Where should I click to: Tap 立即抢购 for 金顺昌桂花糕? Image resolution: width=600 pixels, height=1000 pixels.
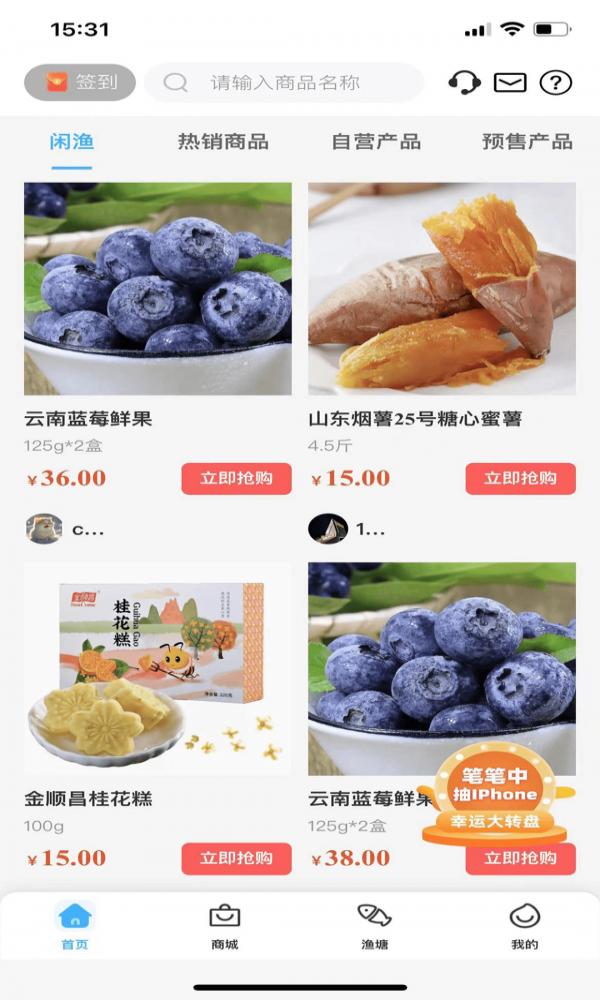coord(236,859)
